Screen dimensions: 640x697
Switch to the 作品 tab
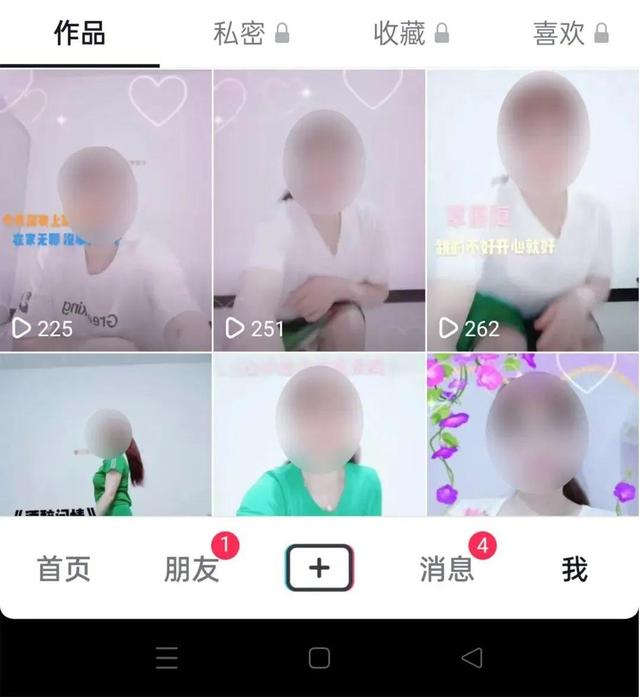[x=79, y=33]
